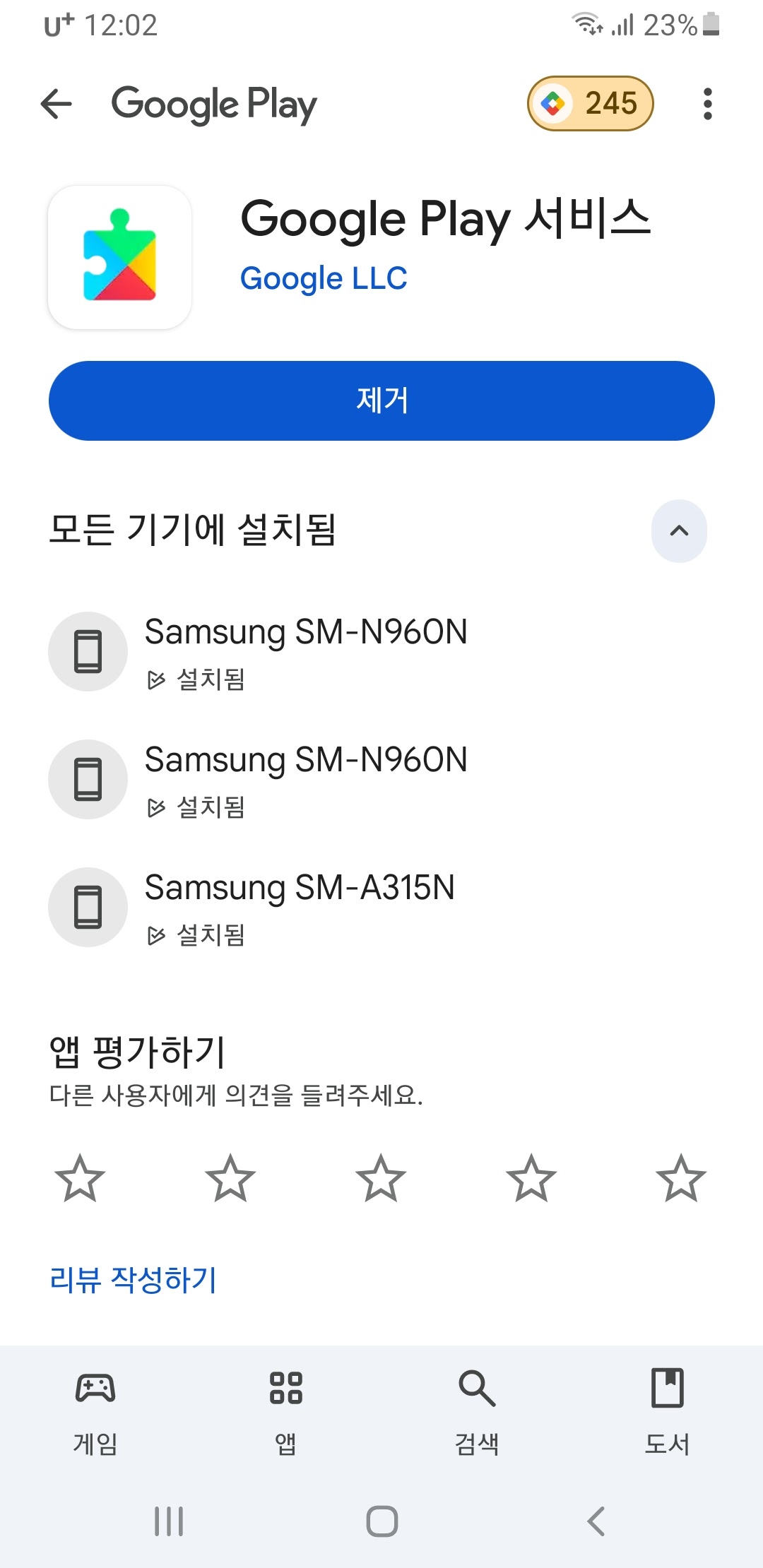The height and width of the screenshot is (1568, 763).
Task: Select the second Samsung SM-N960N device entry
Action: (x=305, y=777)
